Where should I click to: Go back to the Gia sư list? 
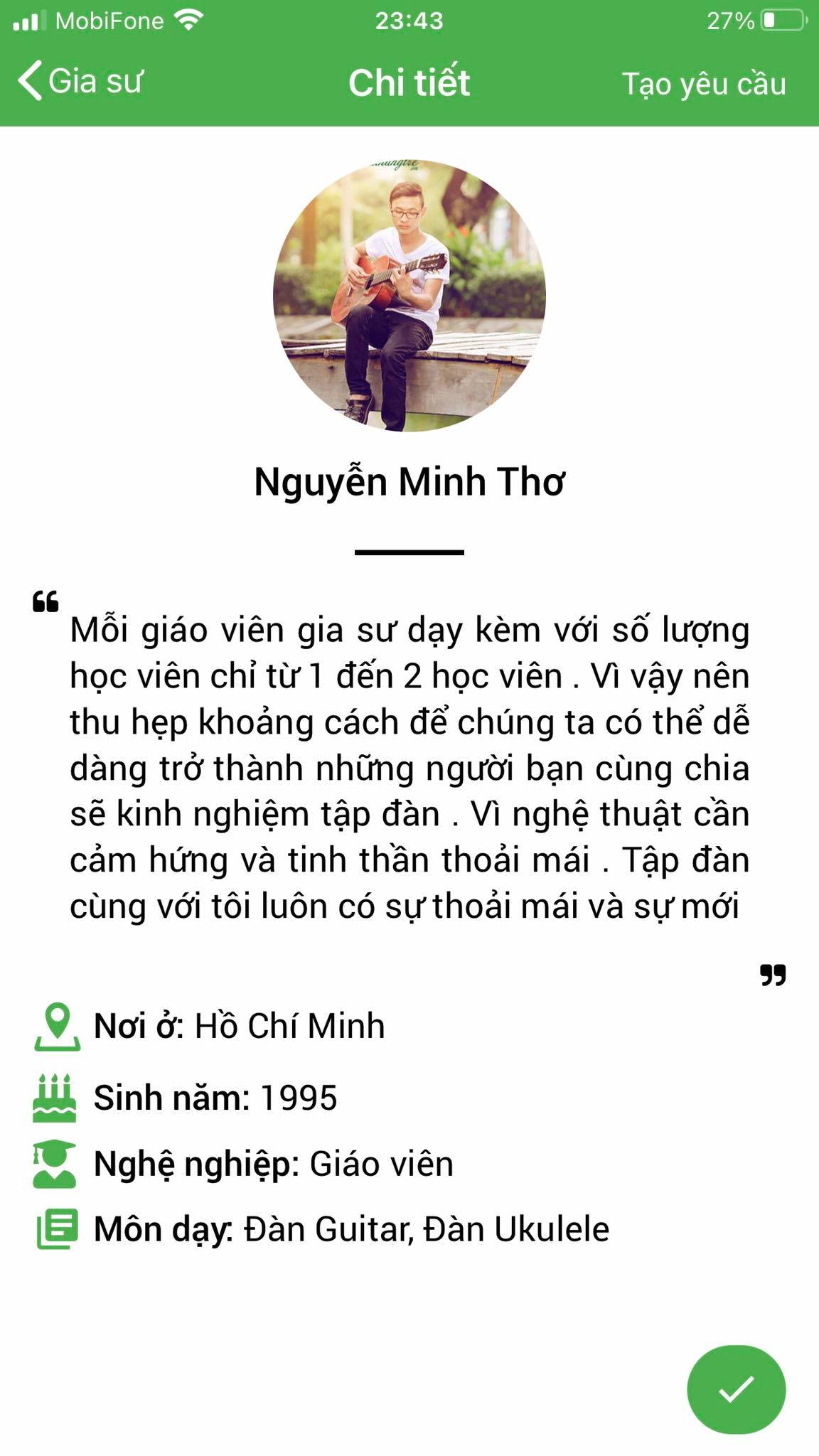[80, 81]
